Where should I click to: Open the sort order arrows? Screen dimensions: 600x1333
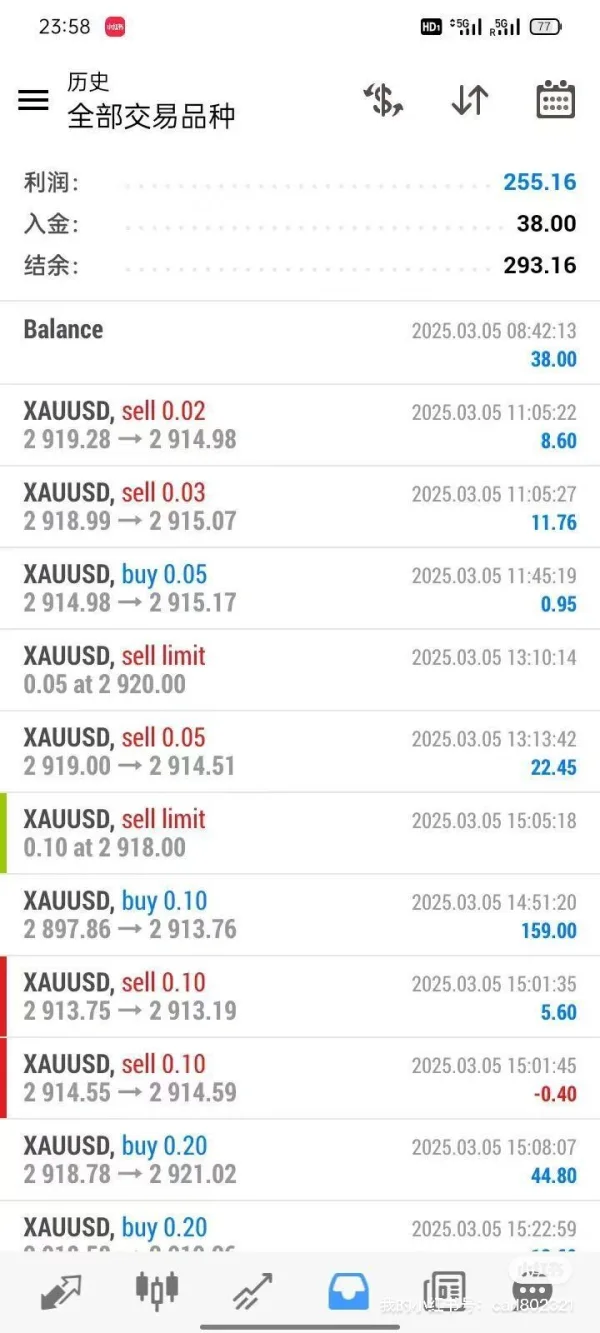(x=469, y=100)
